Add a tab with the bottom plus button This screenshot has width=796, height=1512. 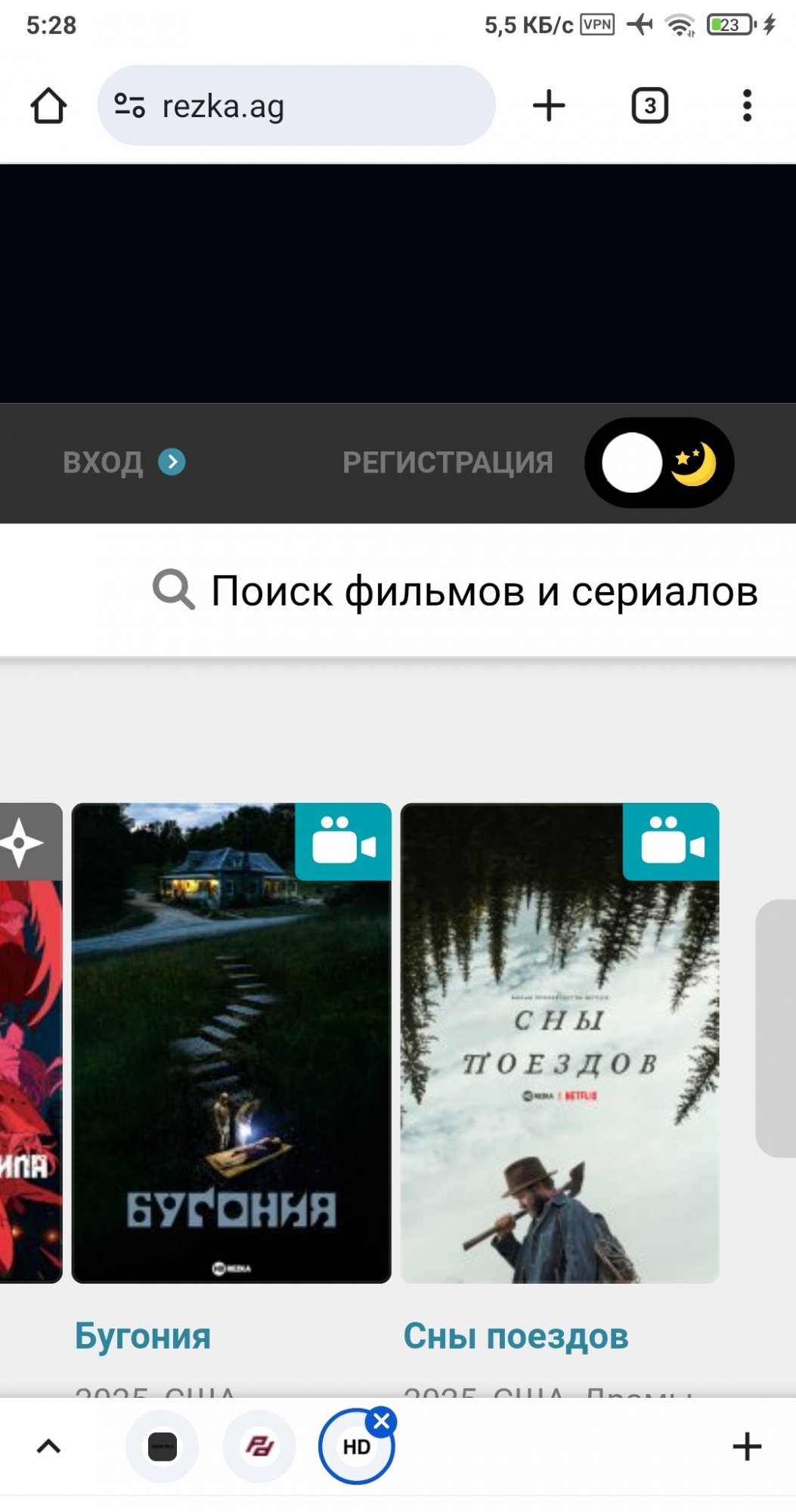[747, 1446]
